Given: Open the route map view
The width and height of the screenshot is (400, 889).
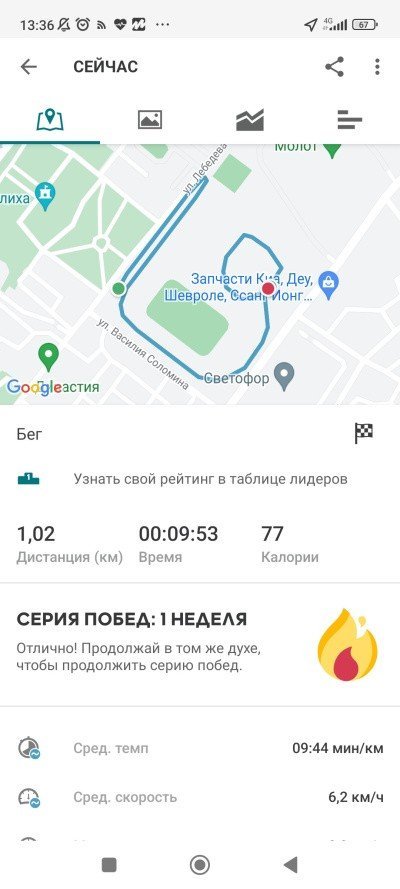Looking at the screenshot, I should point(200,274).
